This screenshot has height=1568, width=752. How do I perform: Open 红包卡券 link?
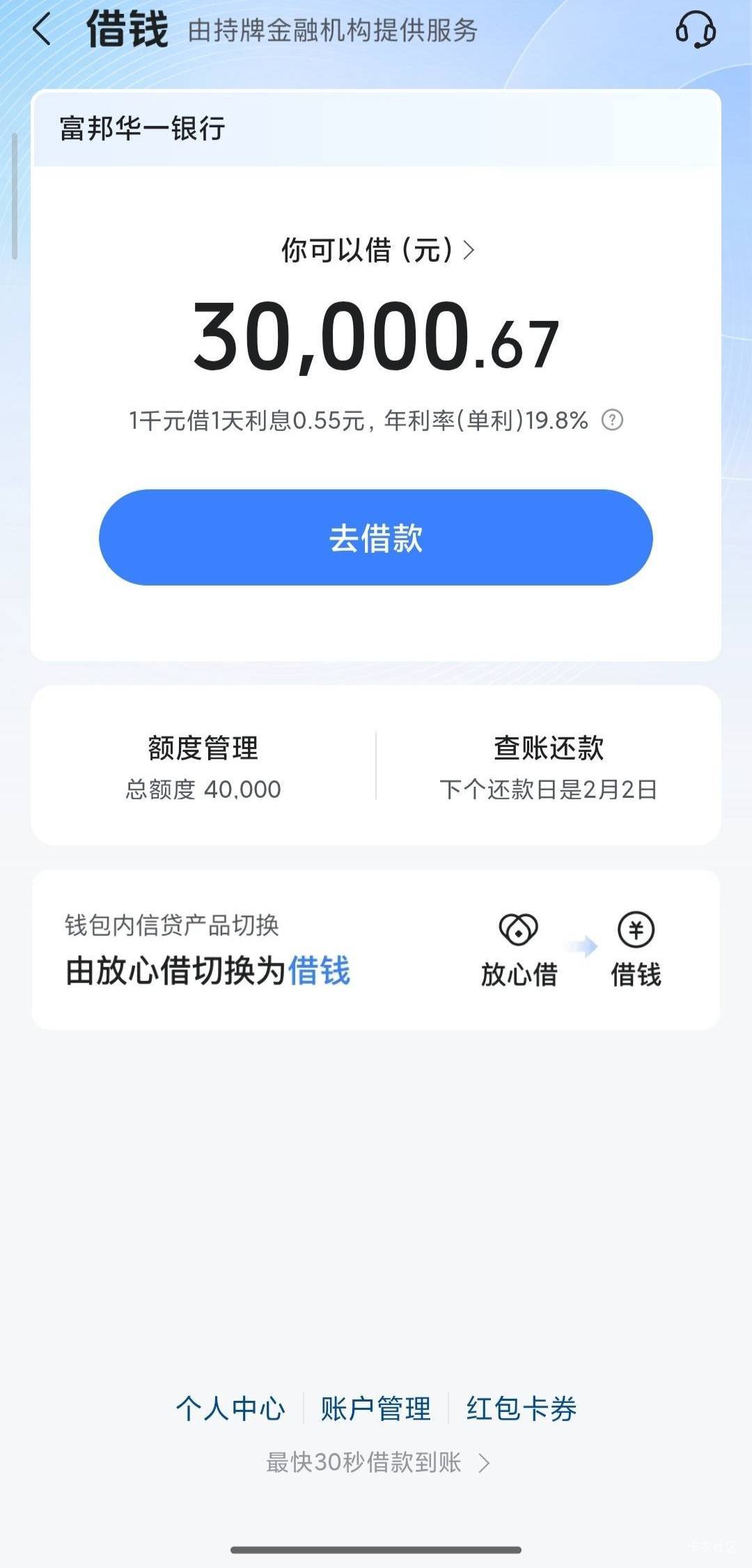522,1409
